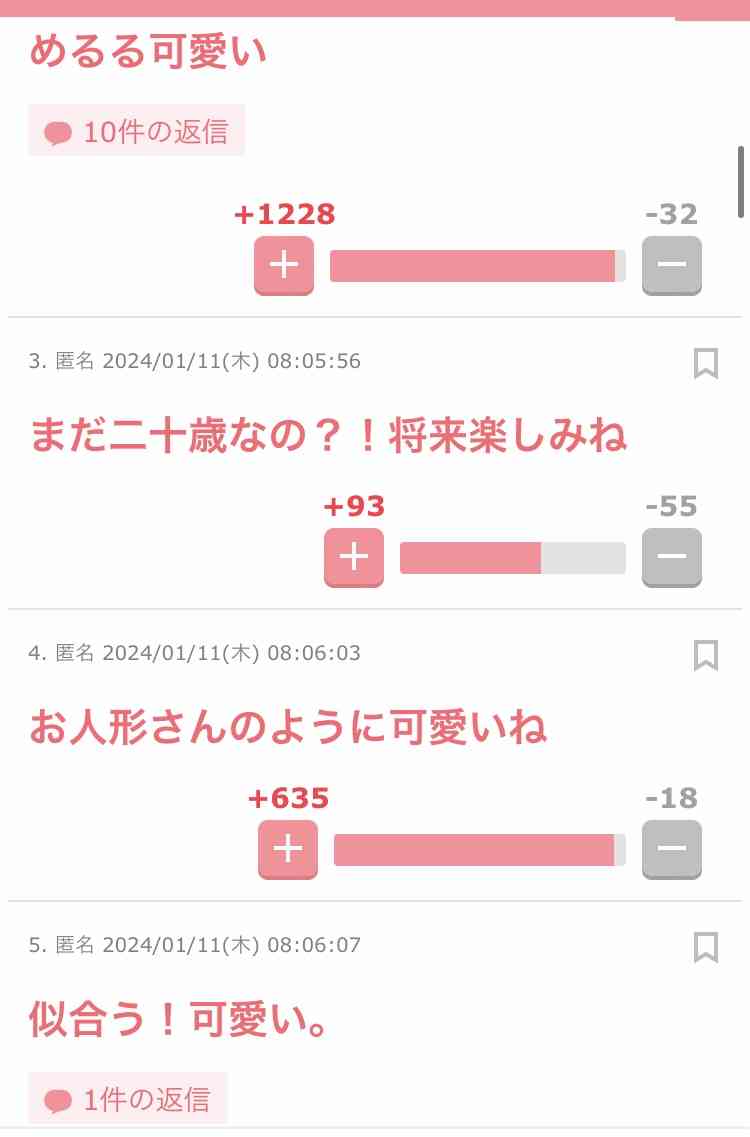The width and height of the screenshot is (750, 1137).
Task: Click the +1228 vote count
Action: 283,213
